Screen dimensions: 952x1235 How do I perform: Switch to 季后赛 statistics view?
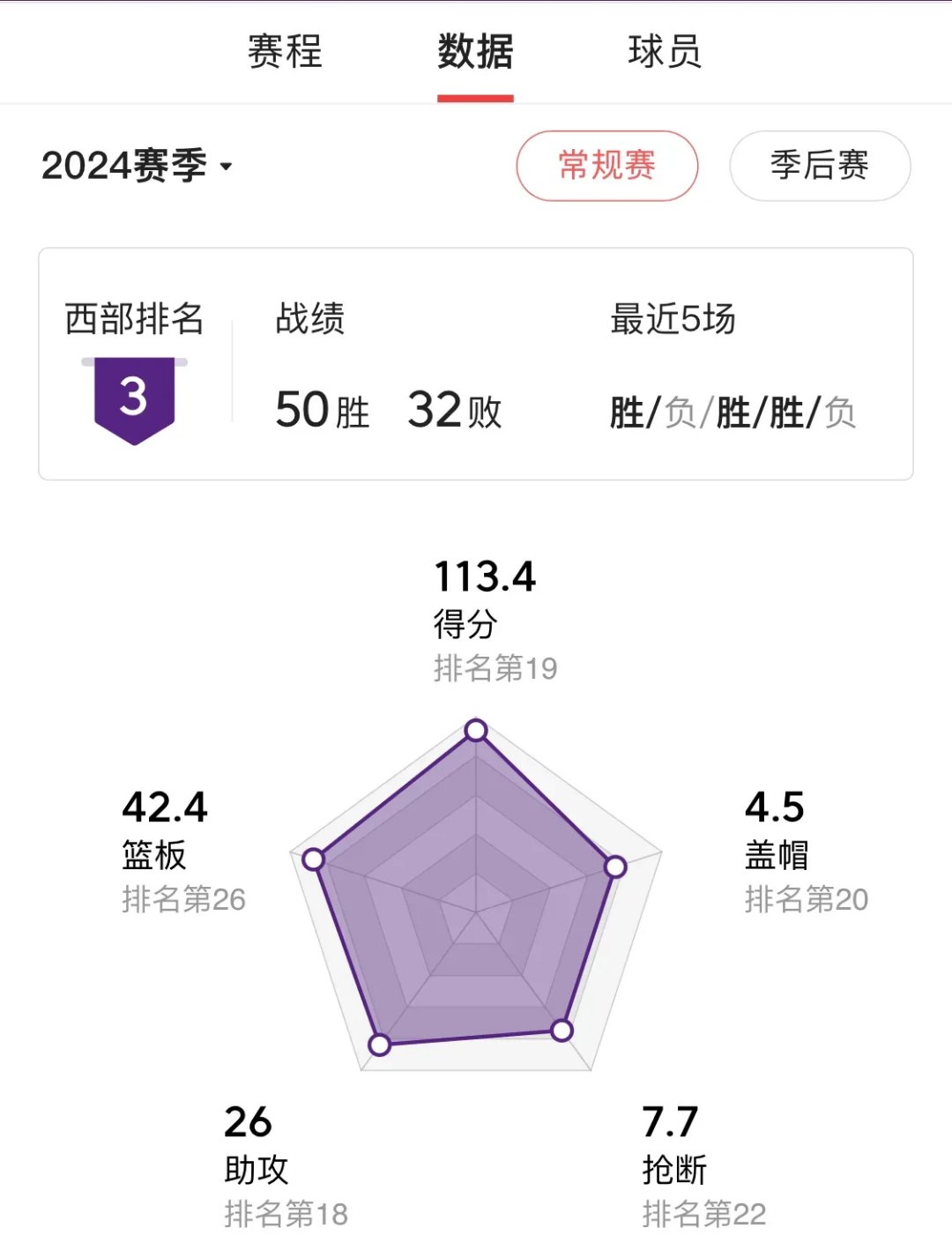819,166
